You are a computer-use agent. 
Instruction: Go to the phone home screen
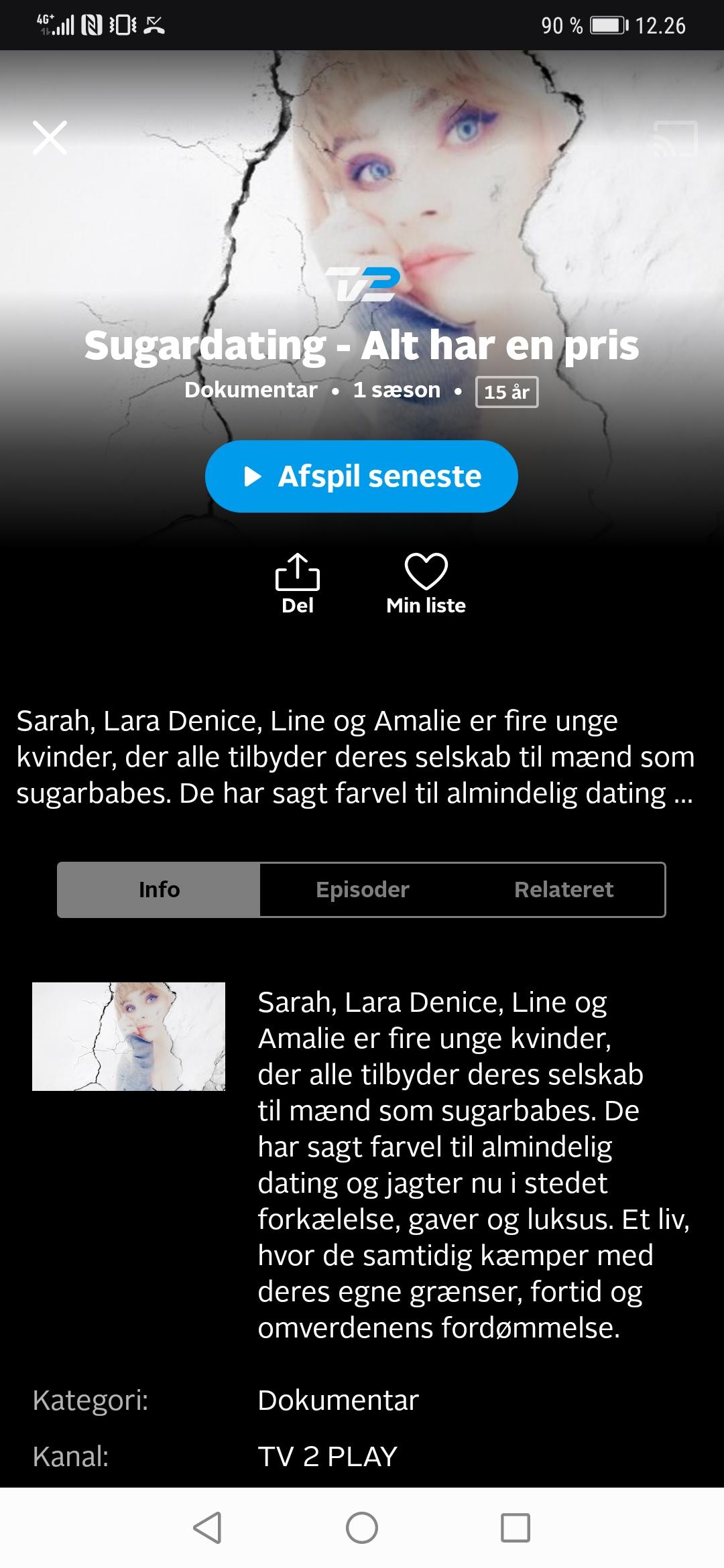coord(362,1528)
